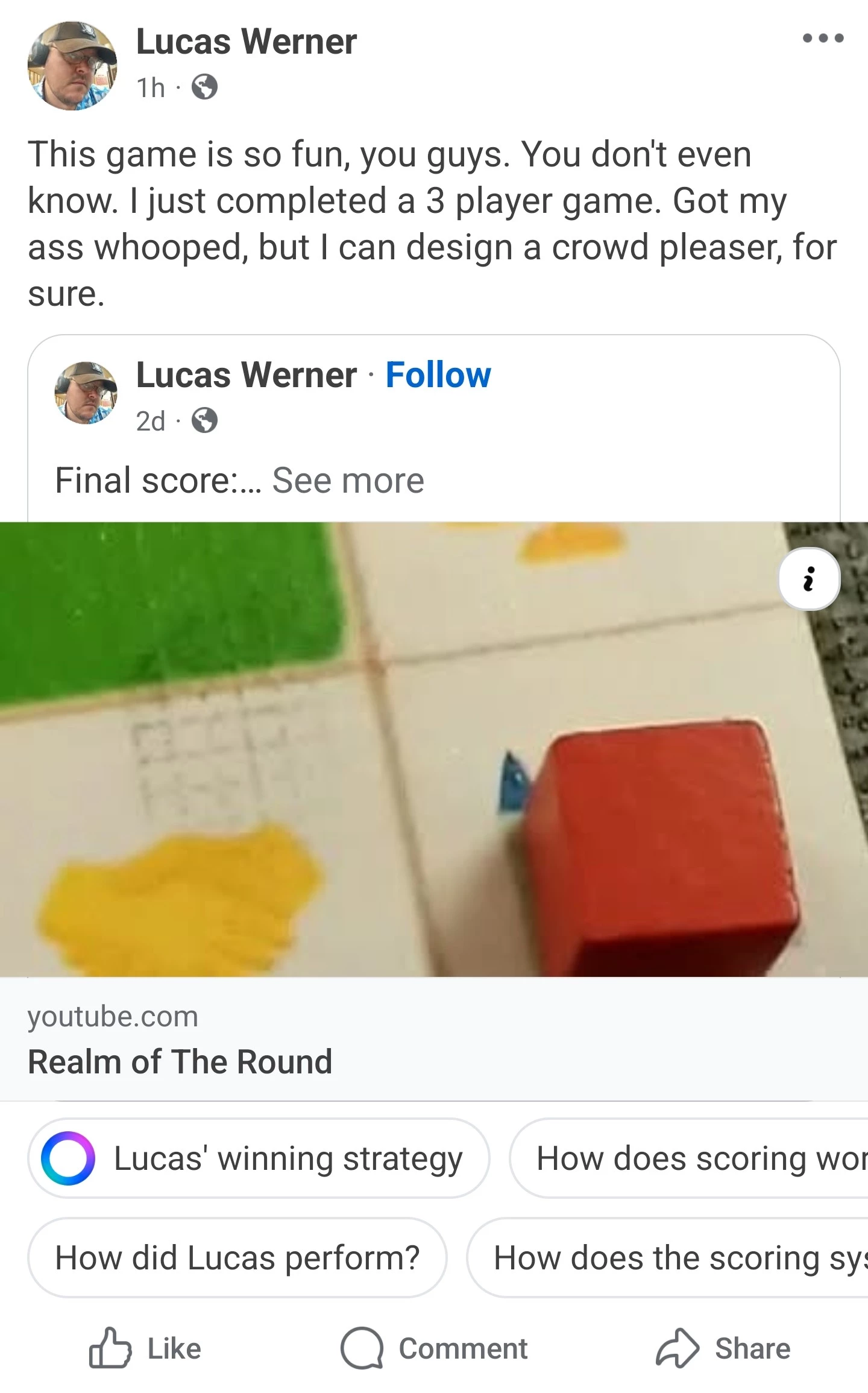Open the Realm of The Round YouTube link
868x1393 pixels.
pyautogui.click(x=180, y=1062)
